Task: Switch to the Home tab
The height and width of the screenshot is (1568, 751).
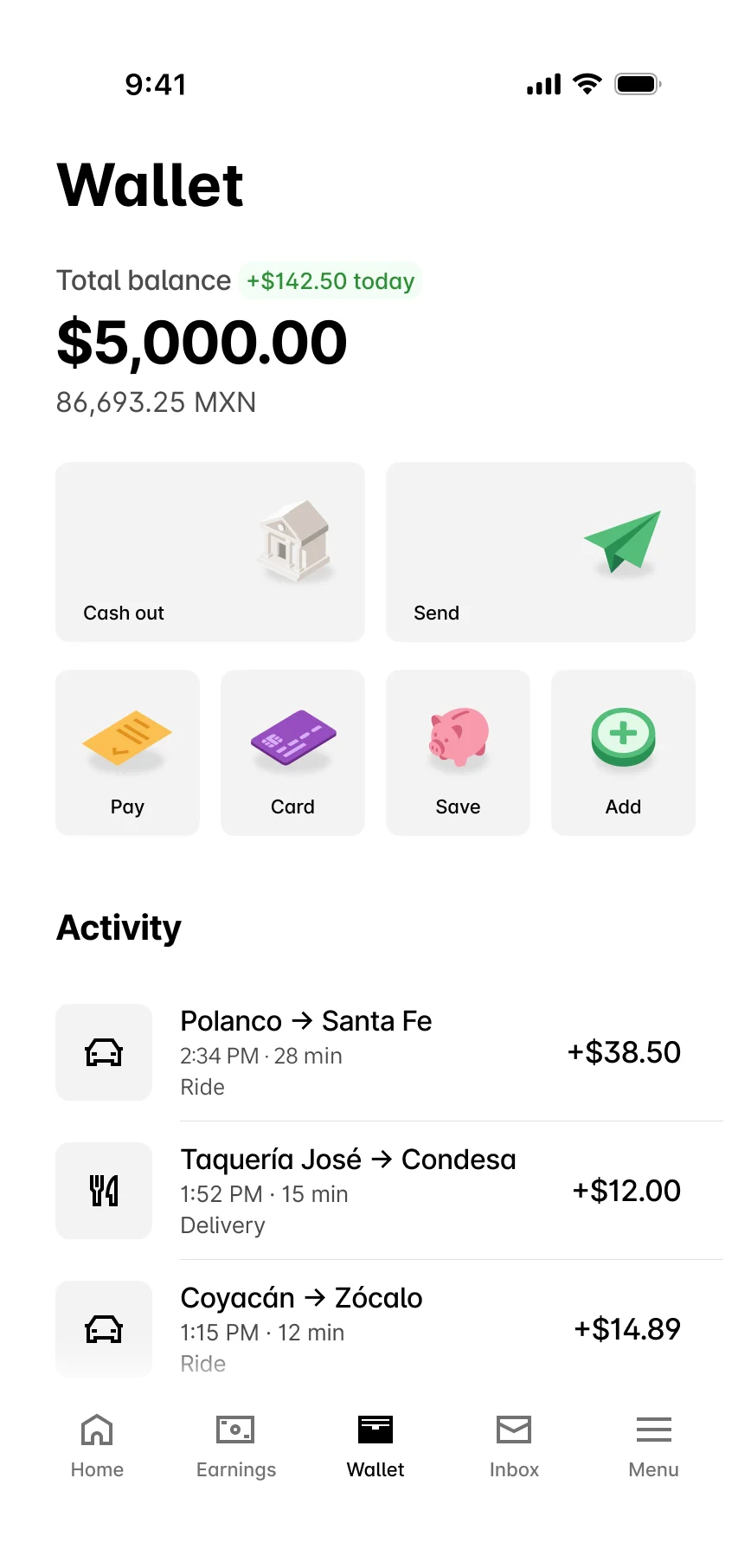Action: (96, 1443)
